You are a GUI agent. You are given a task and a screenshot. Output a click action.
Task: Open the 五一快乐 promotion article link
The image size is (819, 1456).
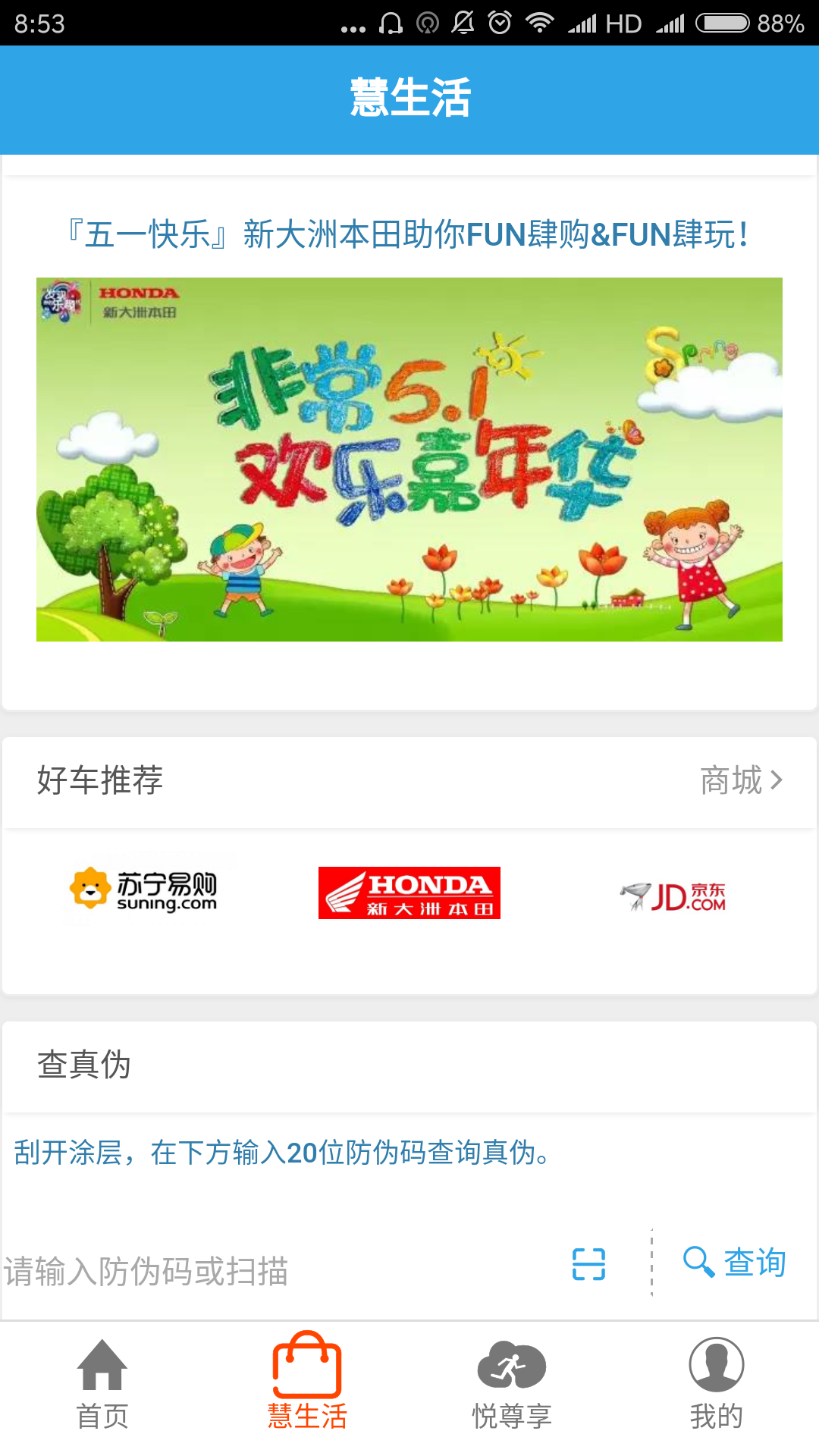(x=409, y=234)
